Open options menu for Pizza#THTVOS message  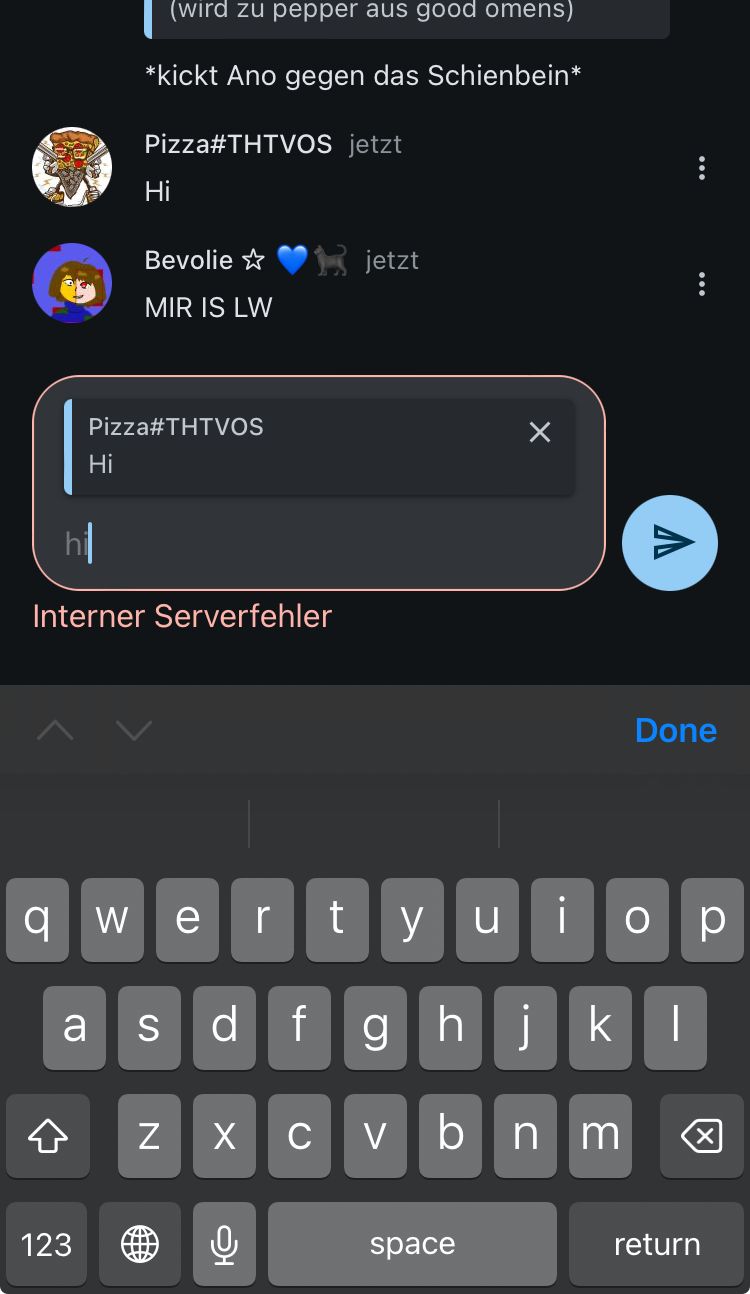coord(702,168)
